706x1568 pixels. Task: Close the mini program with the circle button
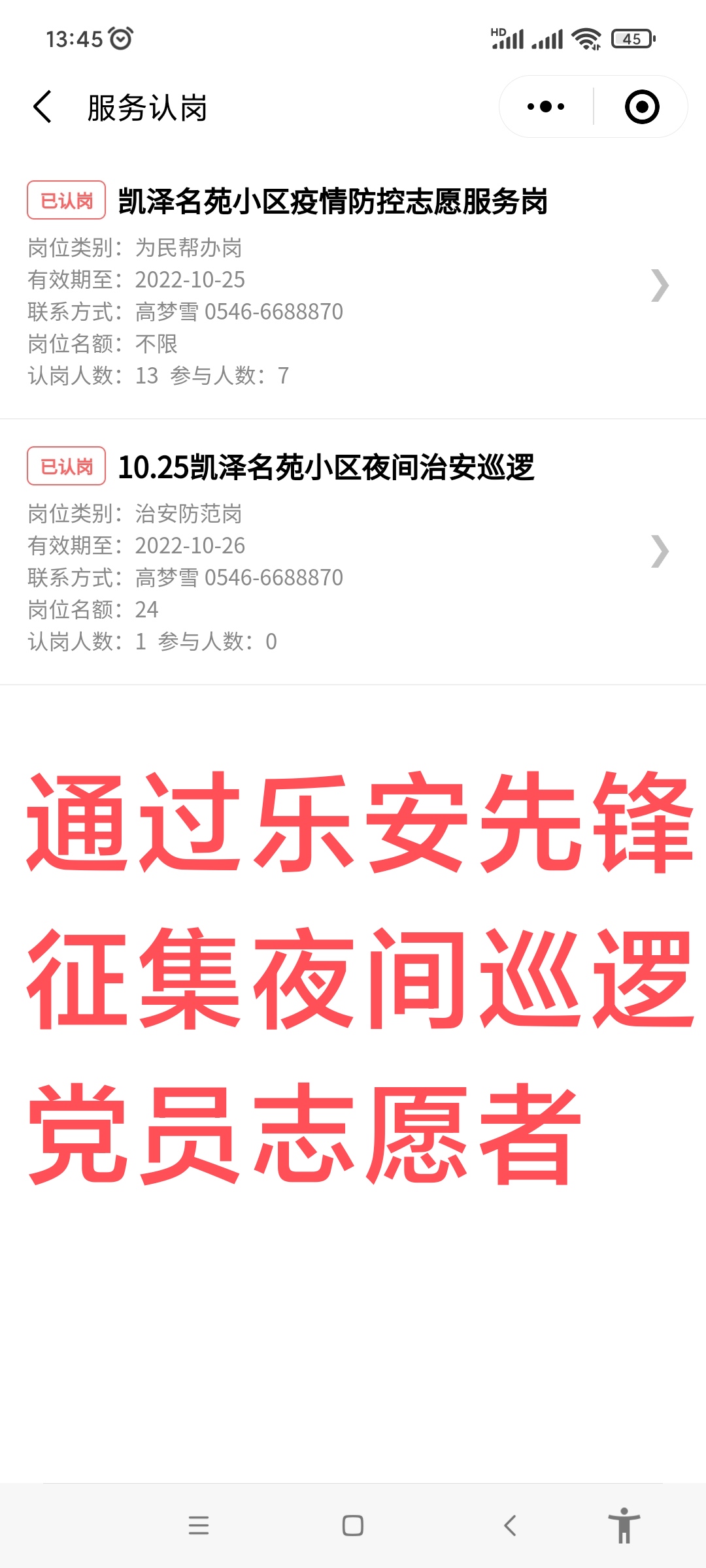click(x=641, y=106)
